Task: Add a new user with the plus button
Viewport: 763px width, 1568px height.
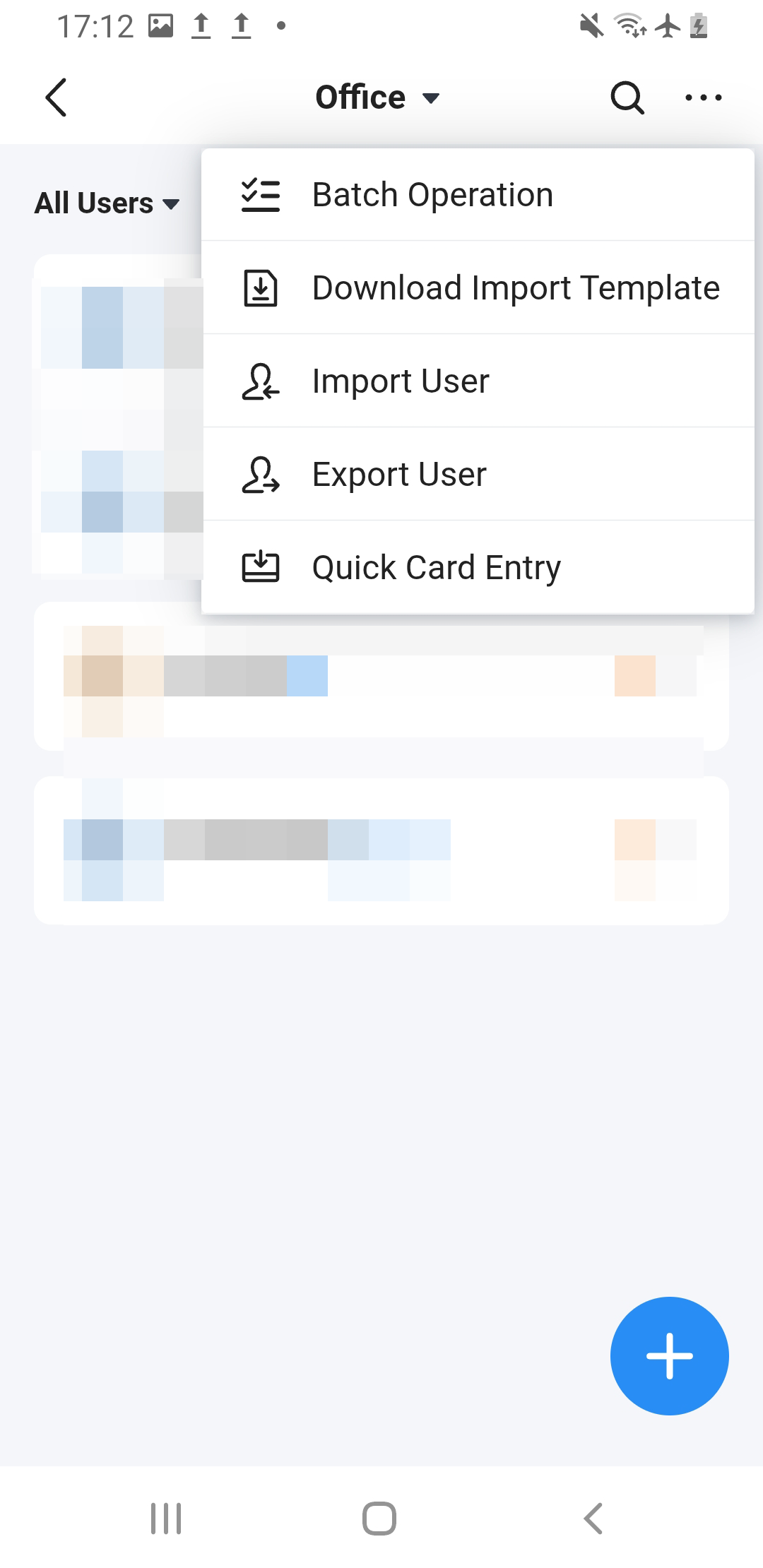Action: pyautogui.click(x=669, y=1356)
